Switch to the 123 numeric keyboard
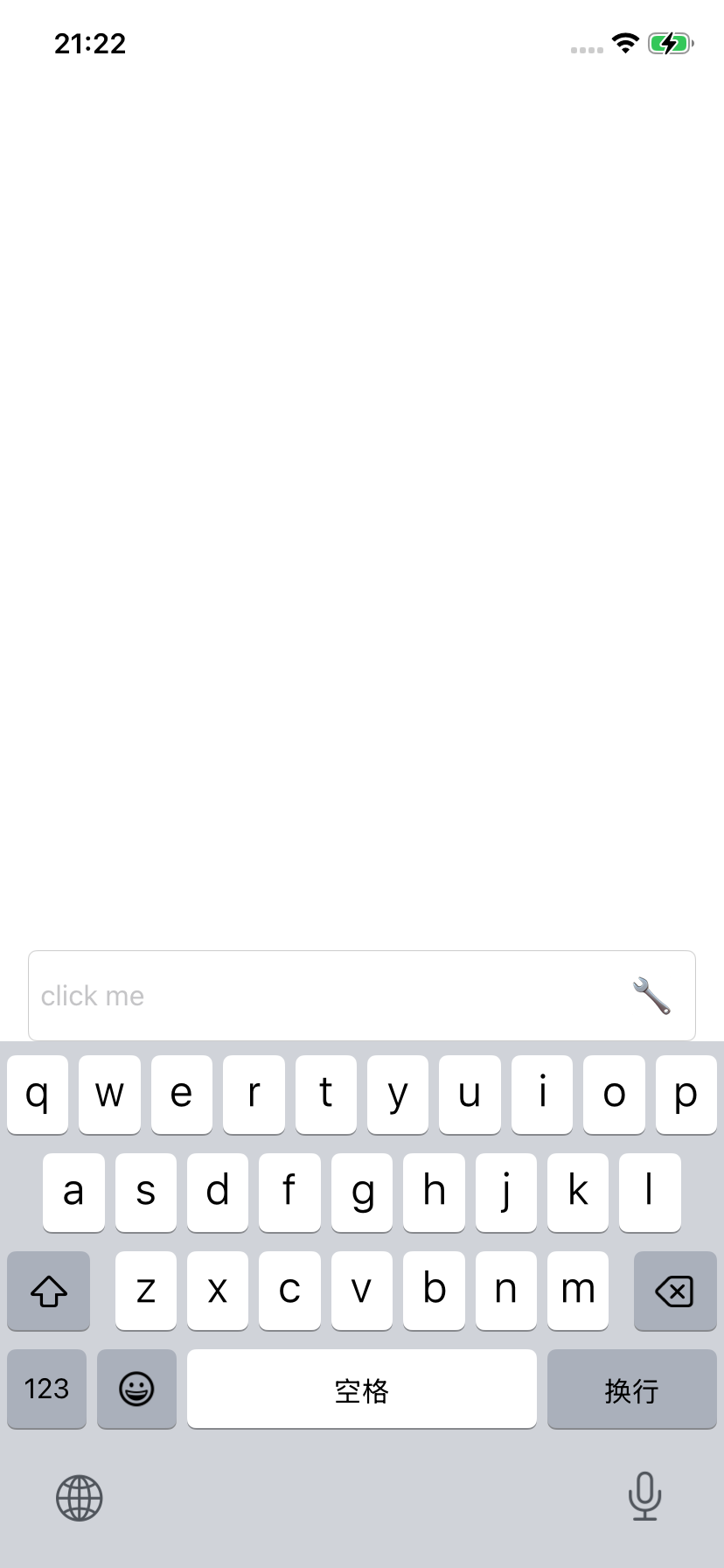 click(x=46, y=1389)
